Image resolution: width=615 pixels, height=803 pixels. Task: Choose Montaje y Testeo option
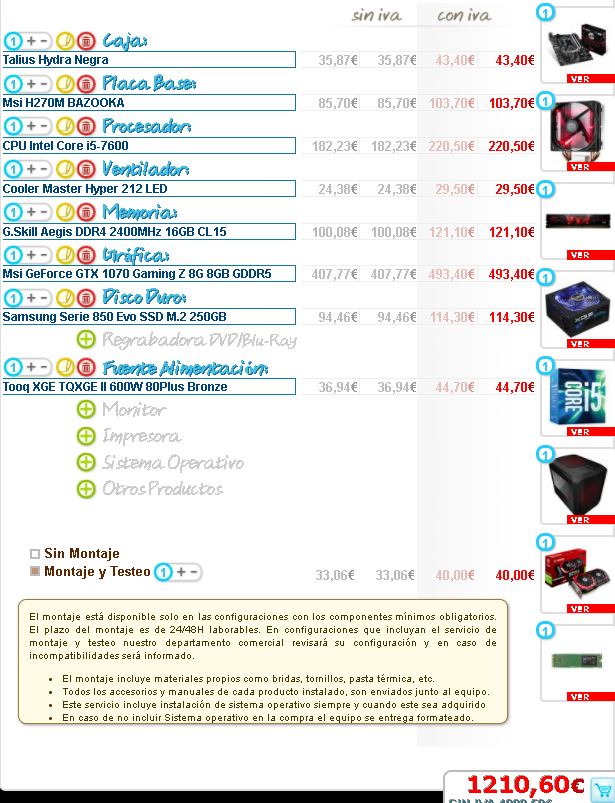click(35, 572)
